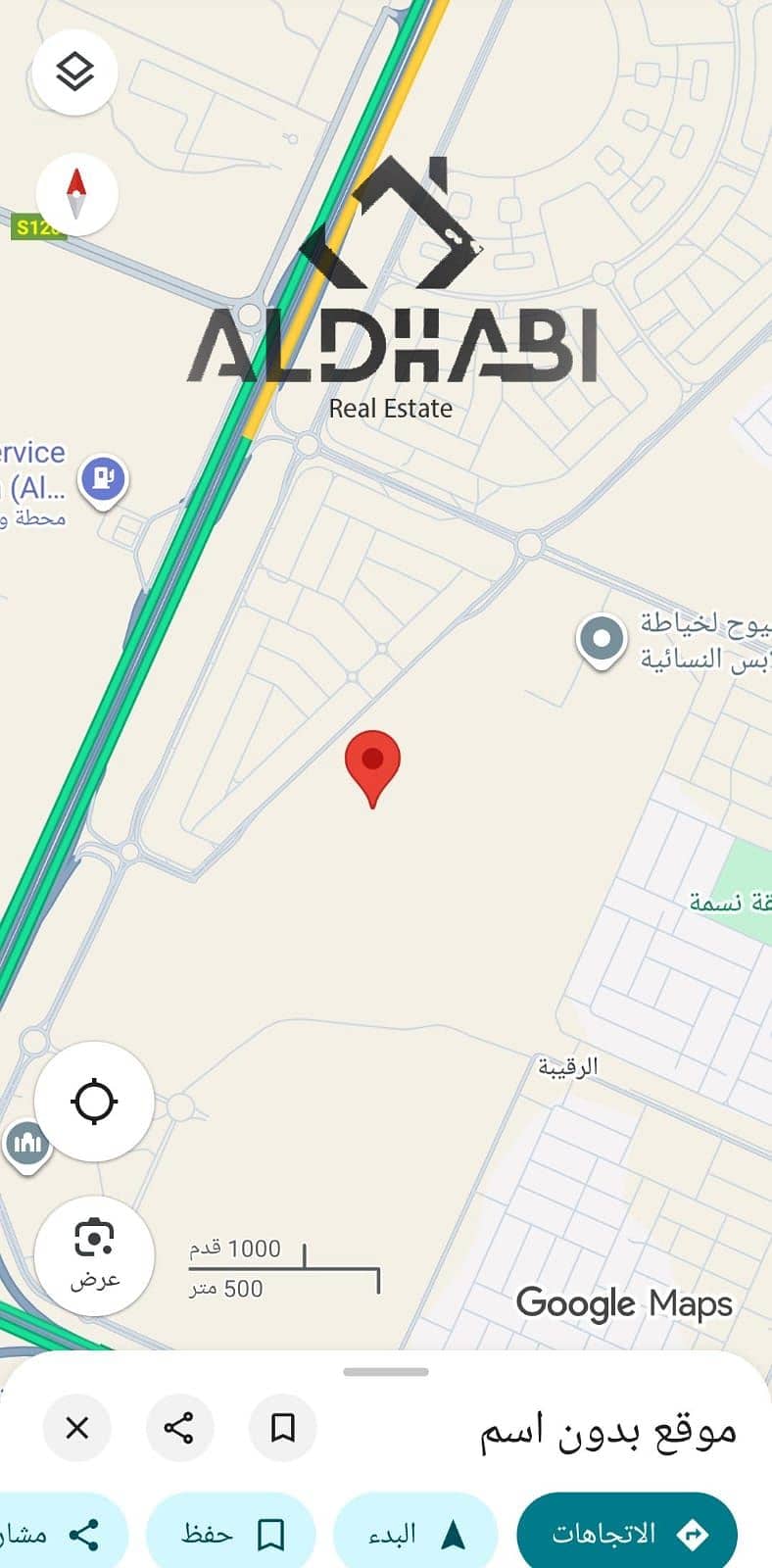Image resolution: width=772 pixels, height=1568 pixels.
Task: Open the gas station pin on map
Action: click(104, 479)
